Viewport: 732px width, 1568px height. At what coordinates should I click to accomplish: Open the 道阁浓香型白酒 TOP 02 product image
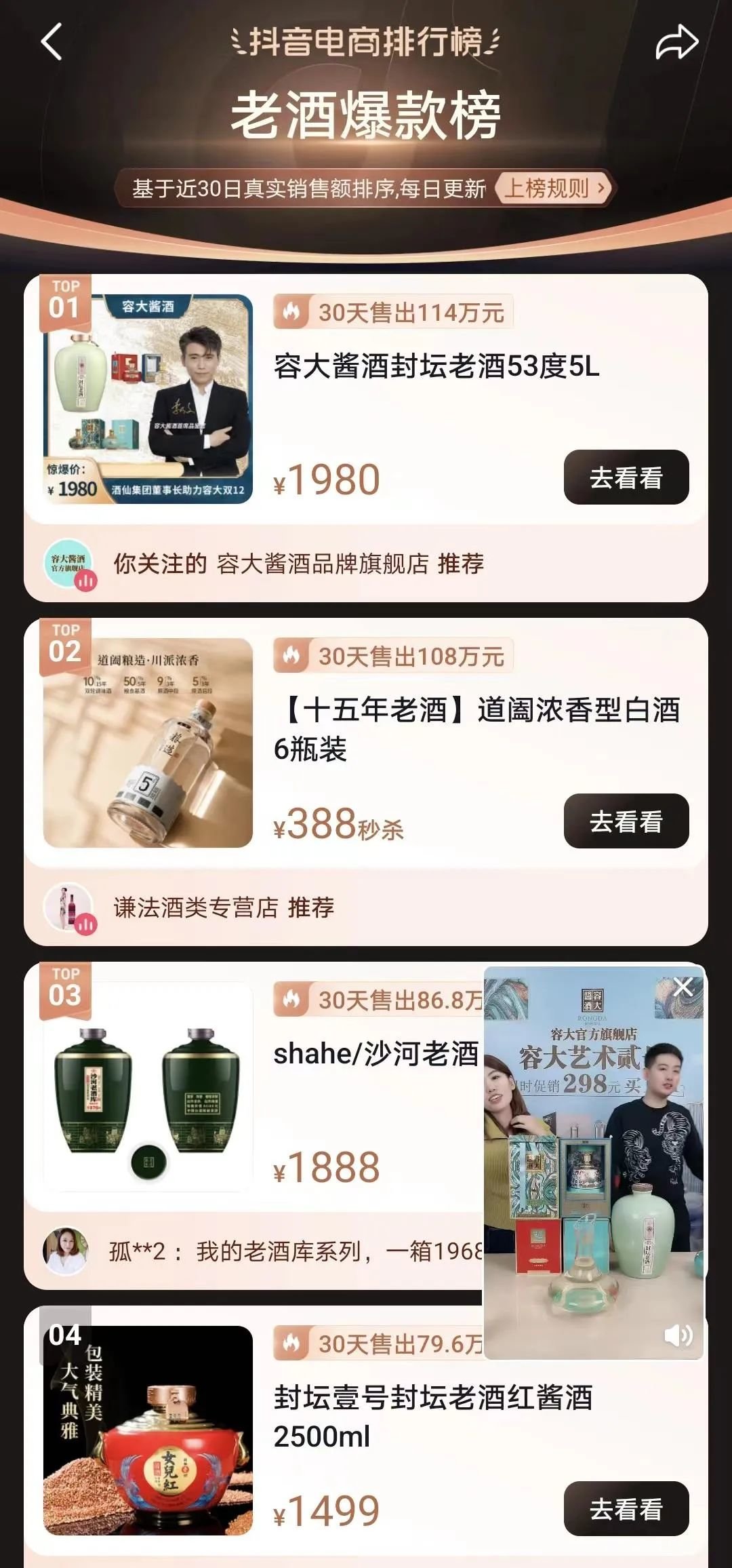(148, 743)
